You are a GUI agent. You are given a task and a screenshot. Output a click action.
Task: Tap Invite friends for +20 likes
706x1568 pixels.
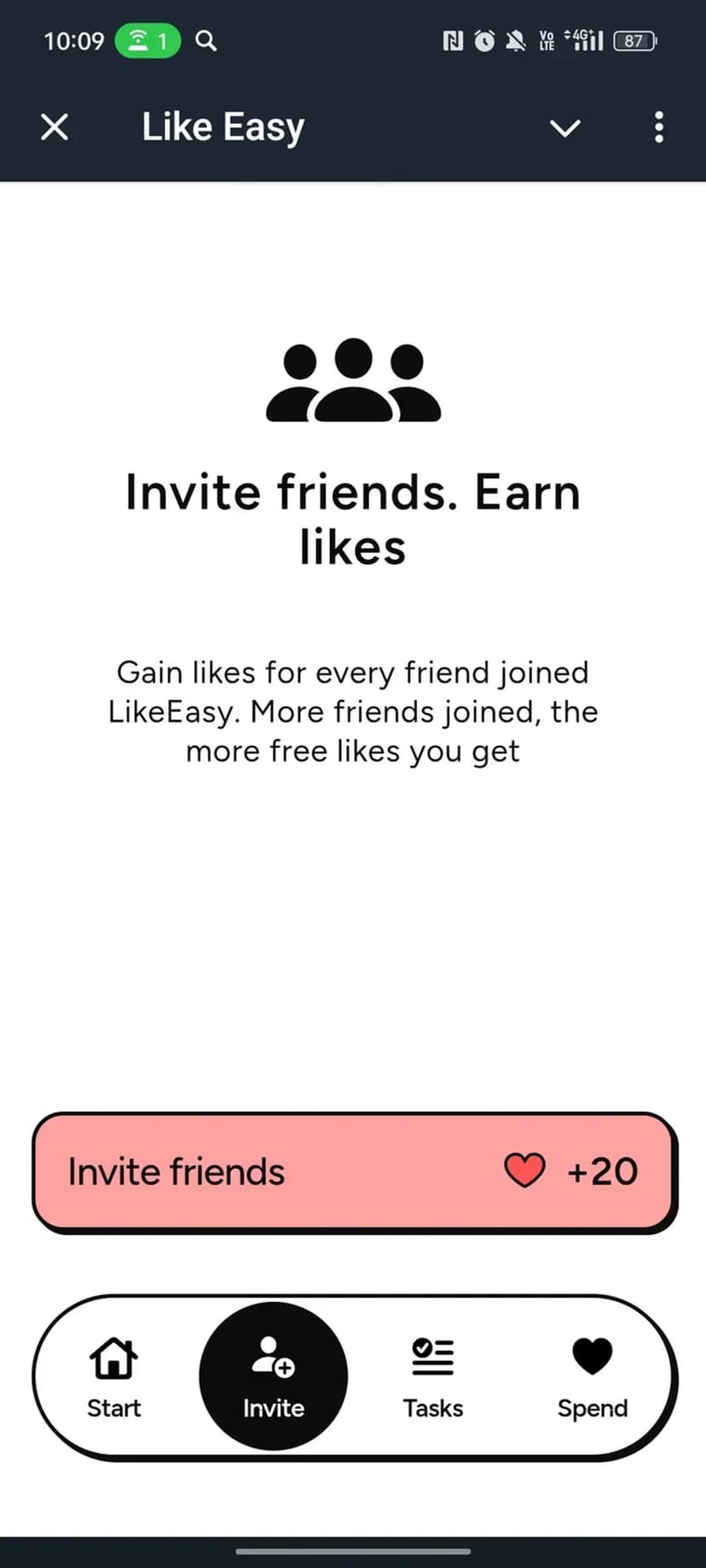click(x=354, y=1172)
